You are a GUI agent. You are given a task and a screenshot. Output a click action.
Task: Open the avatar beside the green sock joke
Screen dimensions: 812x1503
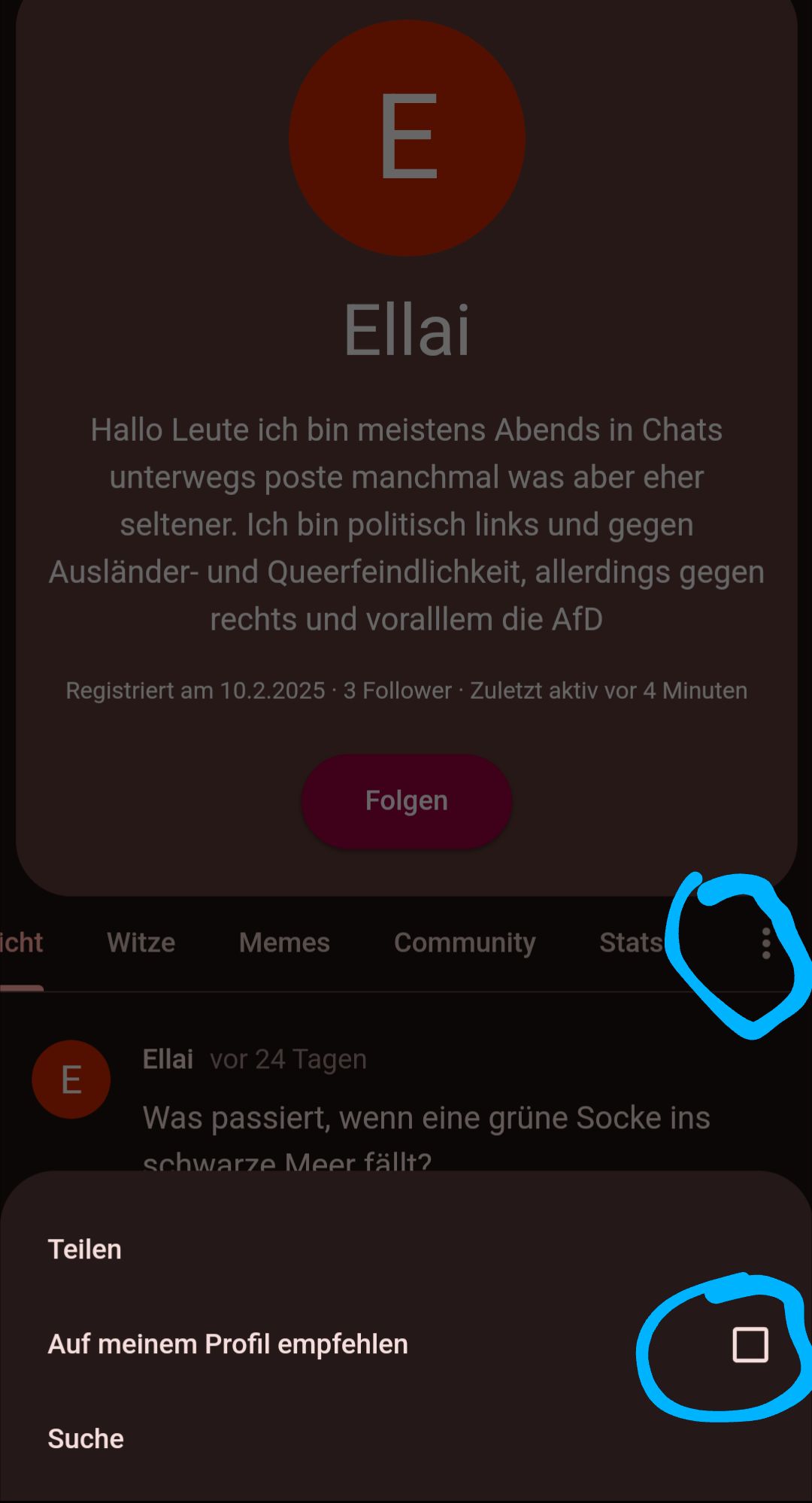coord(71,1079)
